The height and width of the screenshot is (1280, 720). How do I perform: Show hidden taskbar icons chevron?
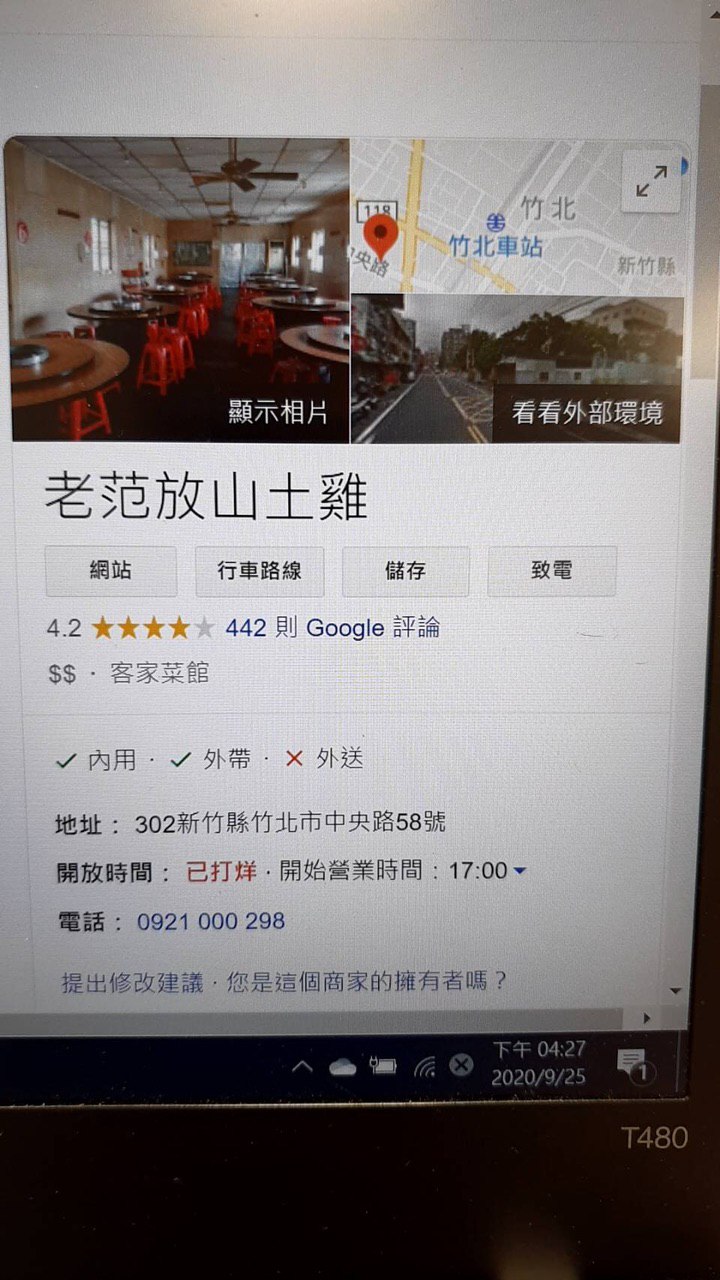(302, 1066)
